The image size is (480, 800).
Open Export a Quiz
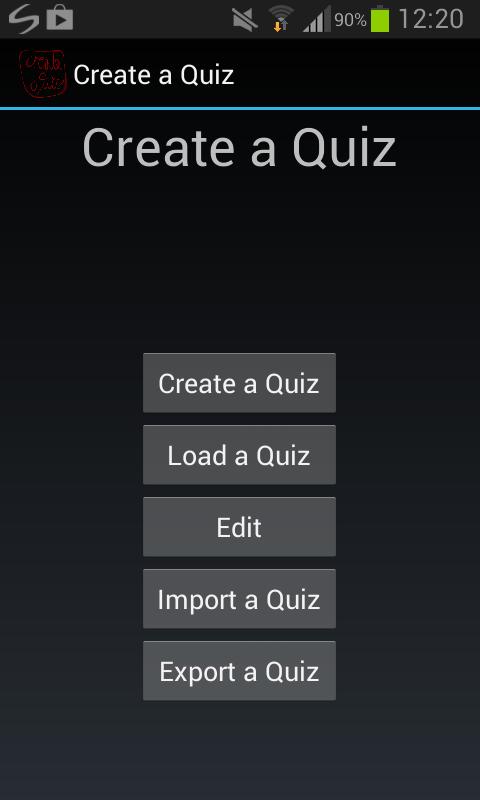point(239,670)
